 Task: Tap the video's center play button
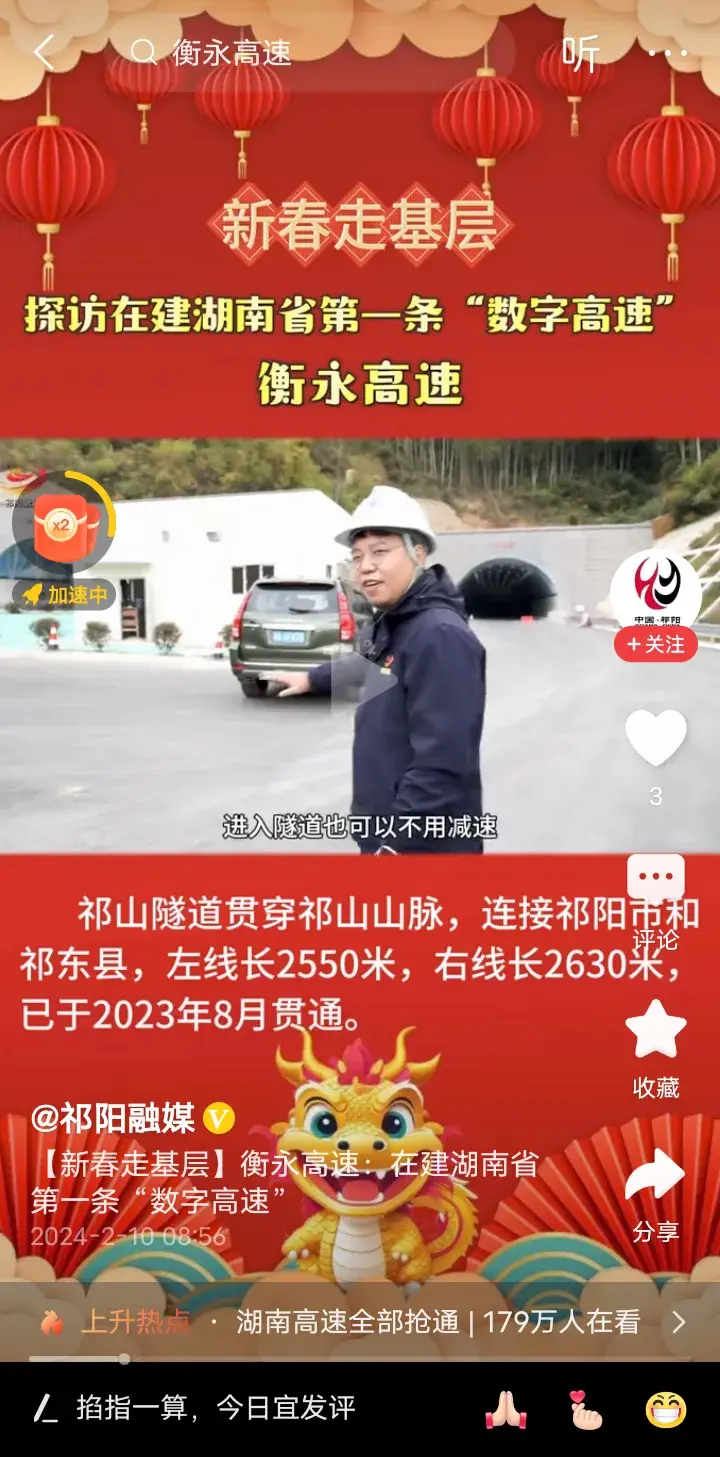(x=364, y=682)
